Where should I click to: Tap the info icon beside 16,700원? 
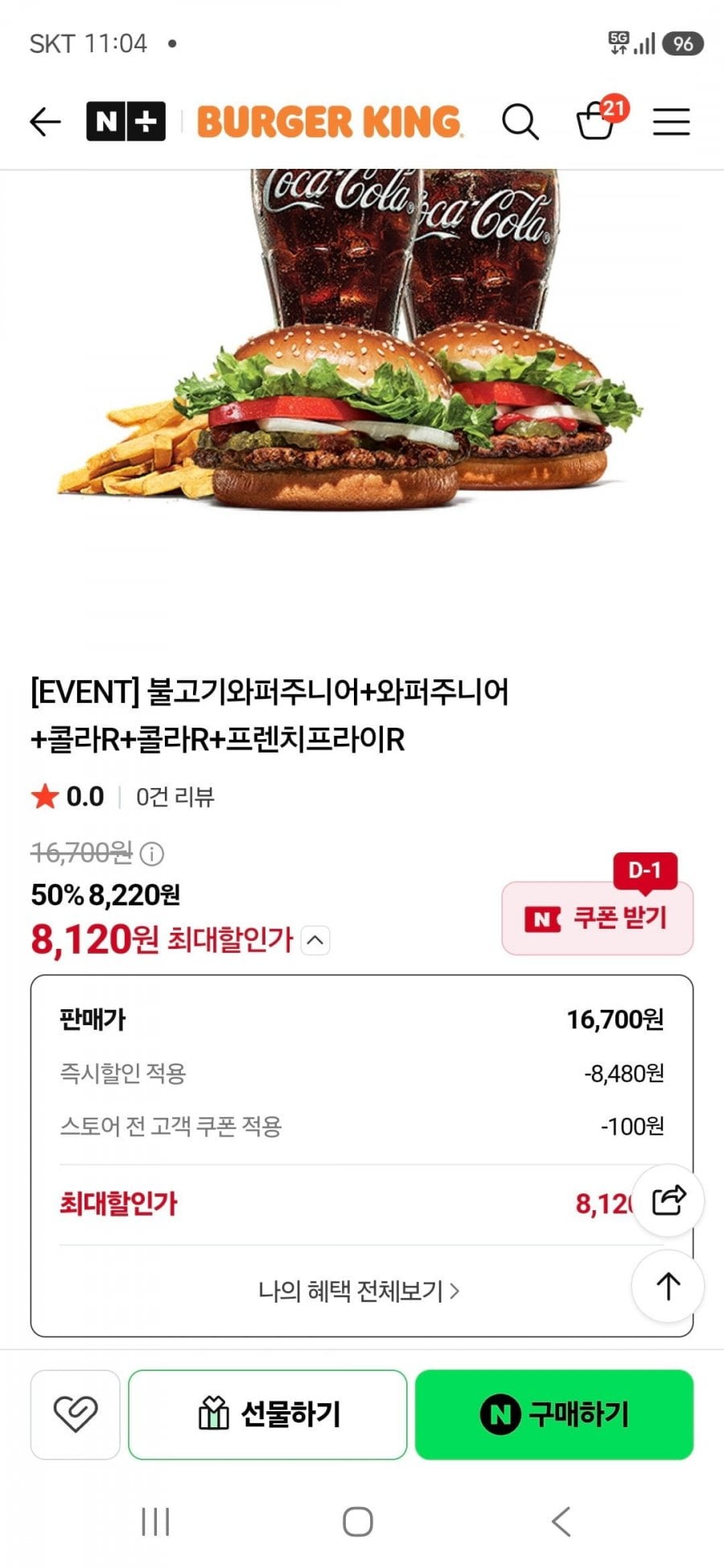click(x=151, y=853)
